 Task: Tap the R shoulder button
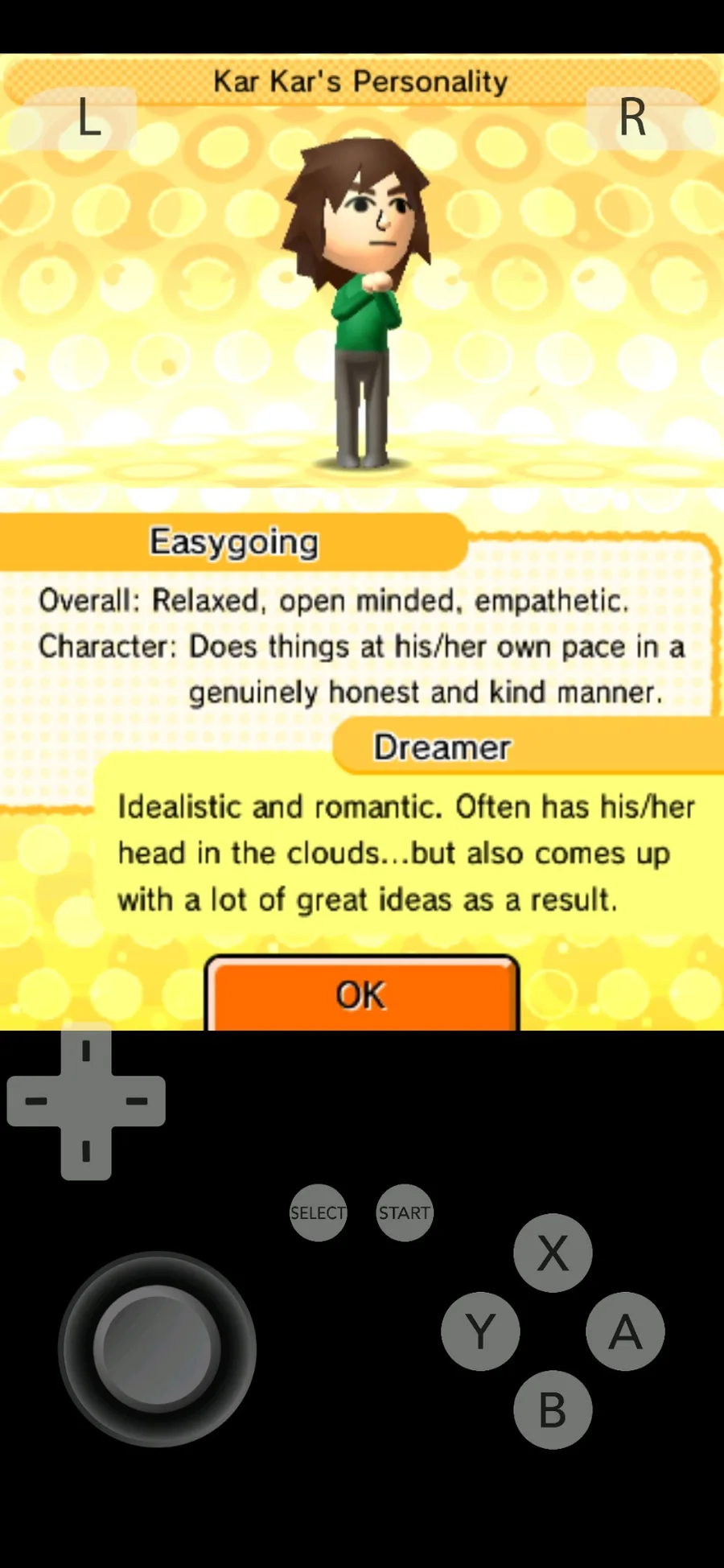632,118
